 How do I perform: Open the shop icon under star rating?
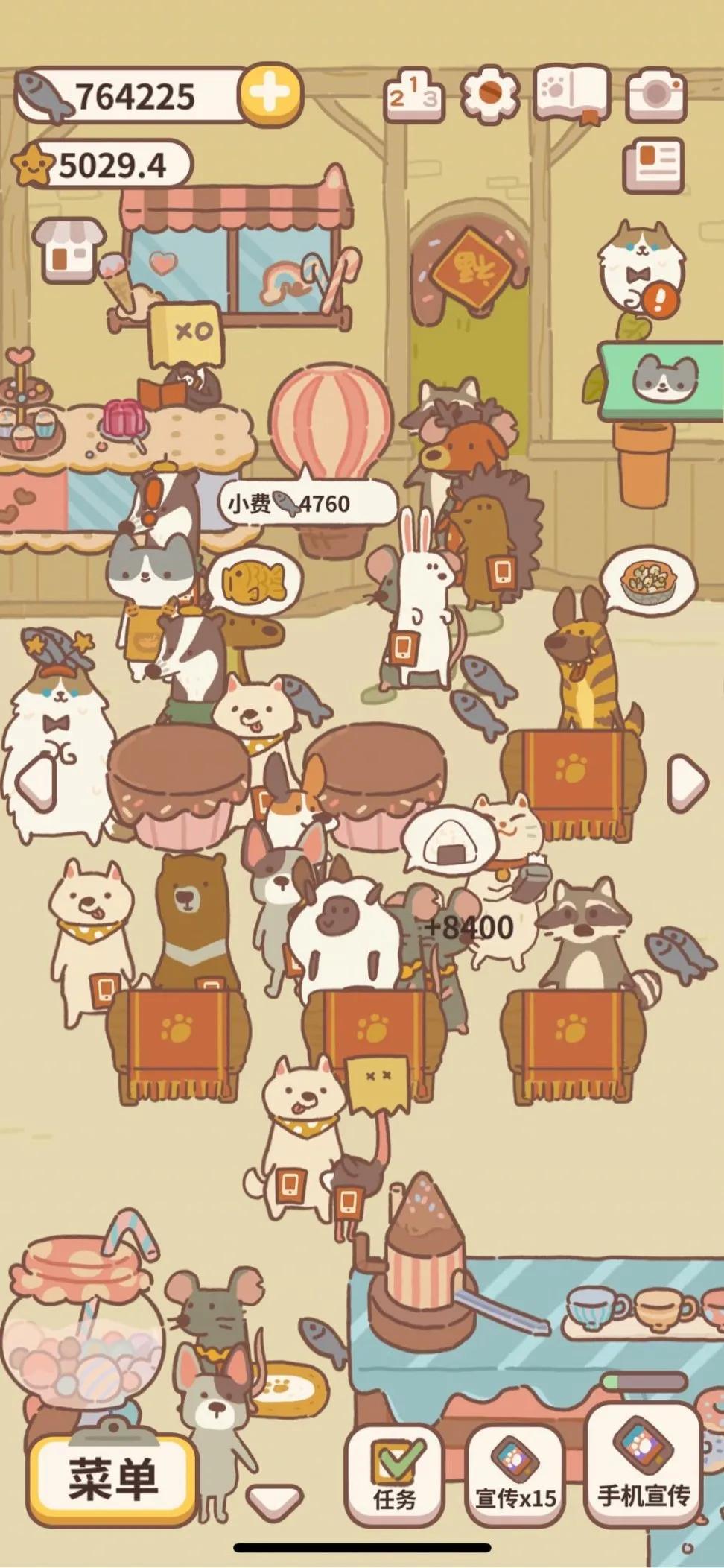[69, 249]
